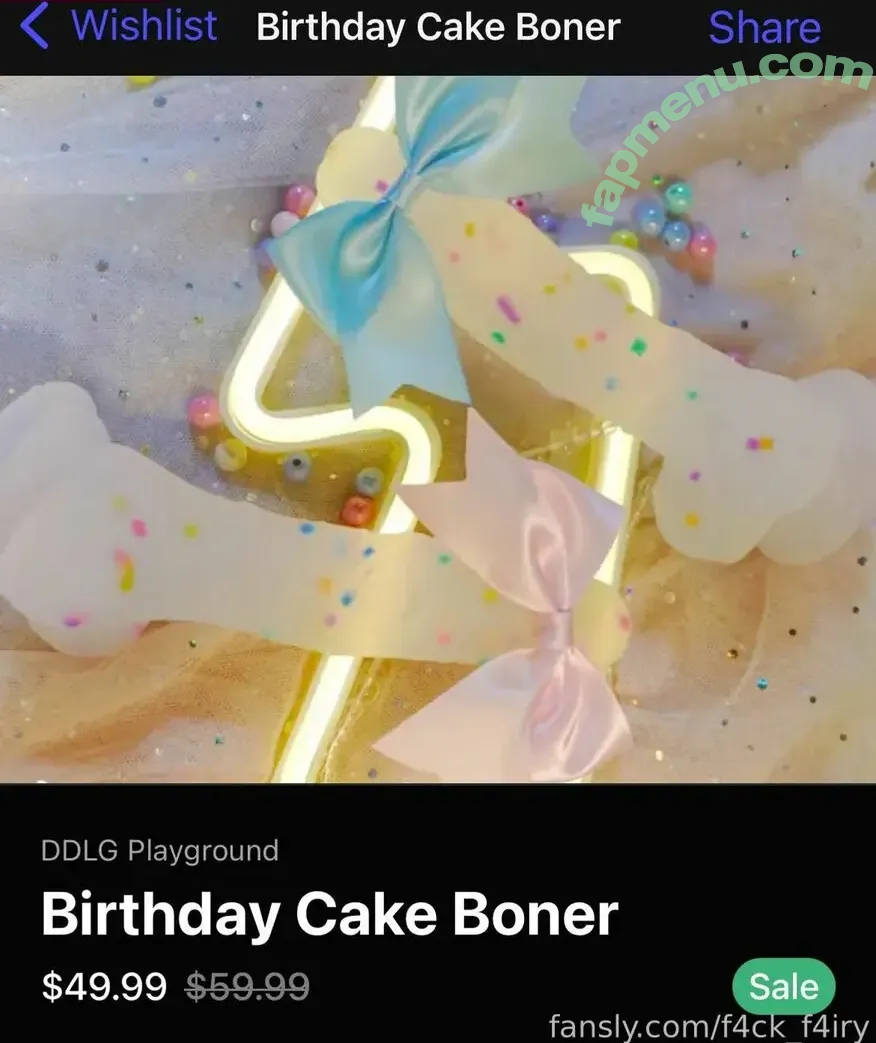Screen dimensions: 876x1043
Task: Open the product photo
Action: [x=438, y=430]
